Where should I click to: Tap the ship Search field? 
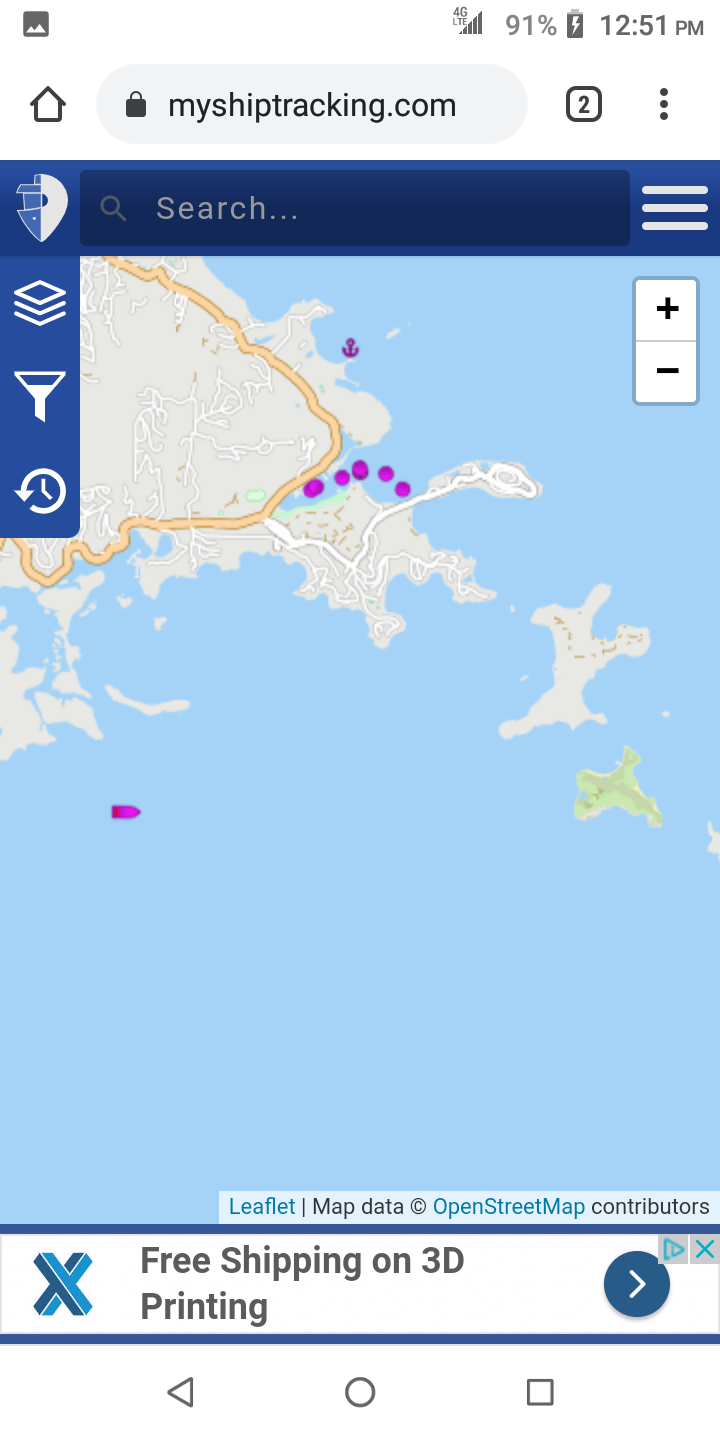coord(355,208)
